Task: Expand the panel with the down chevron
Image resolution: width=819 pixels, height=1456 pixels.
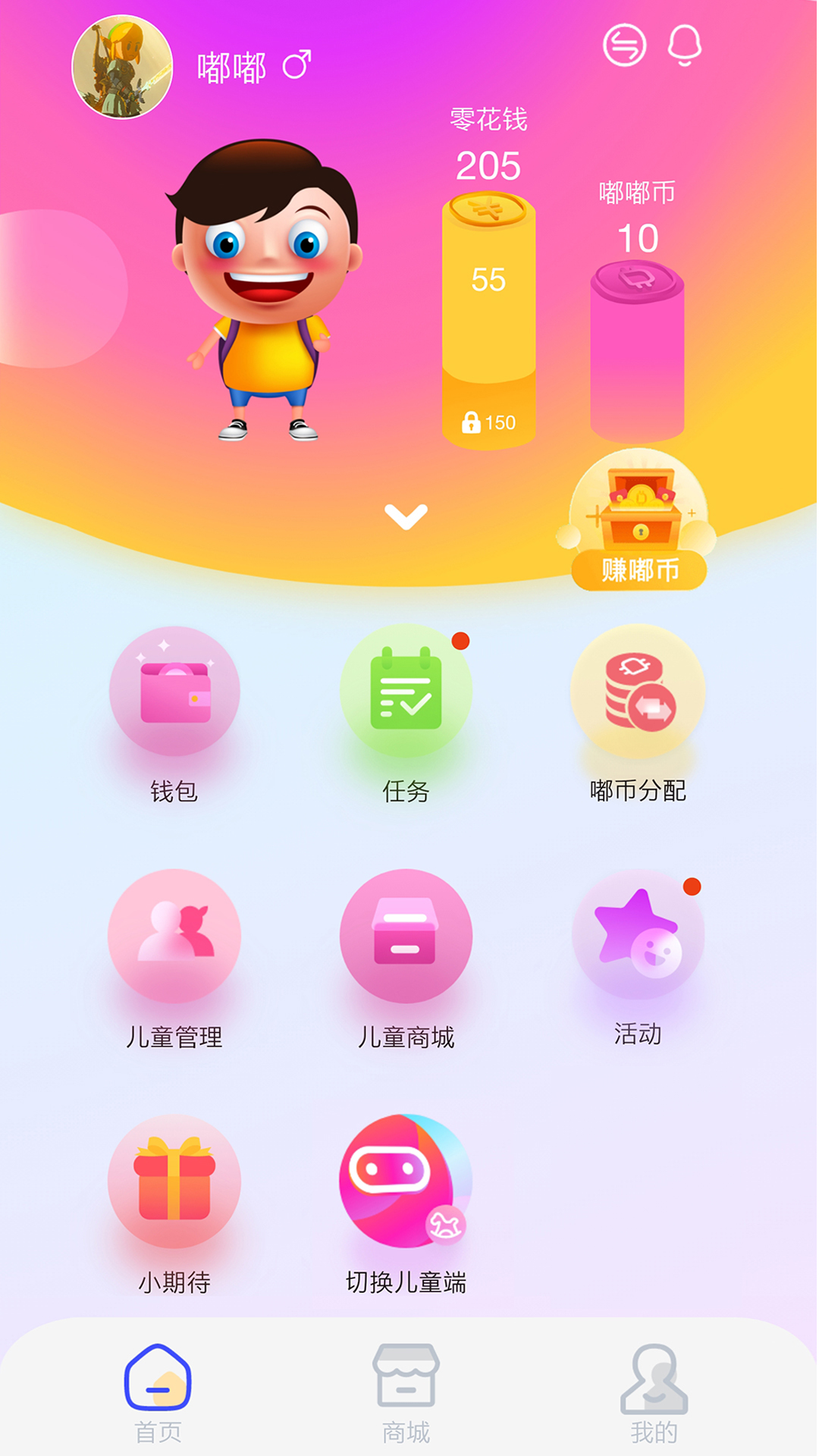Action: coord(406,516)
